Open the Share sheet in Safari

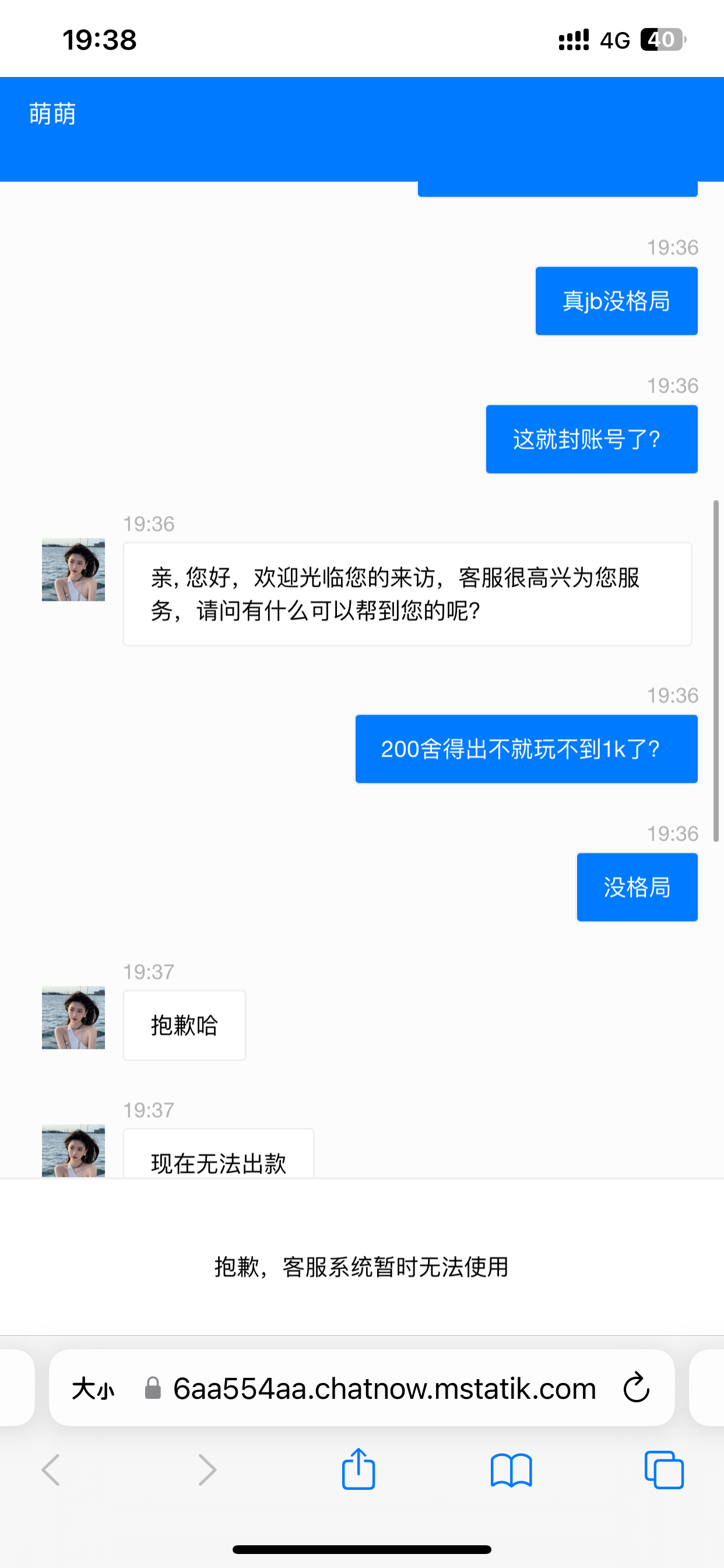click(359, 1469)
